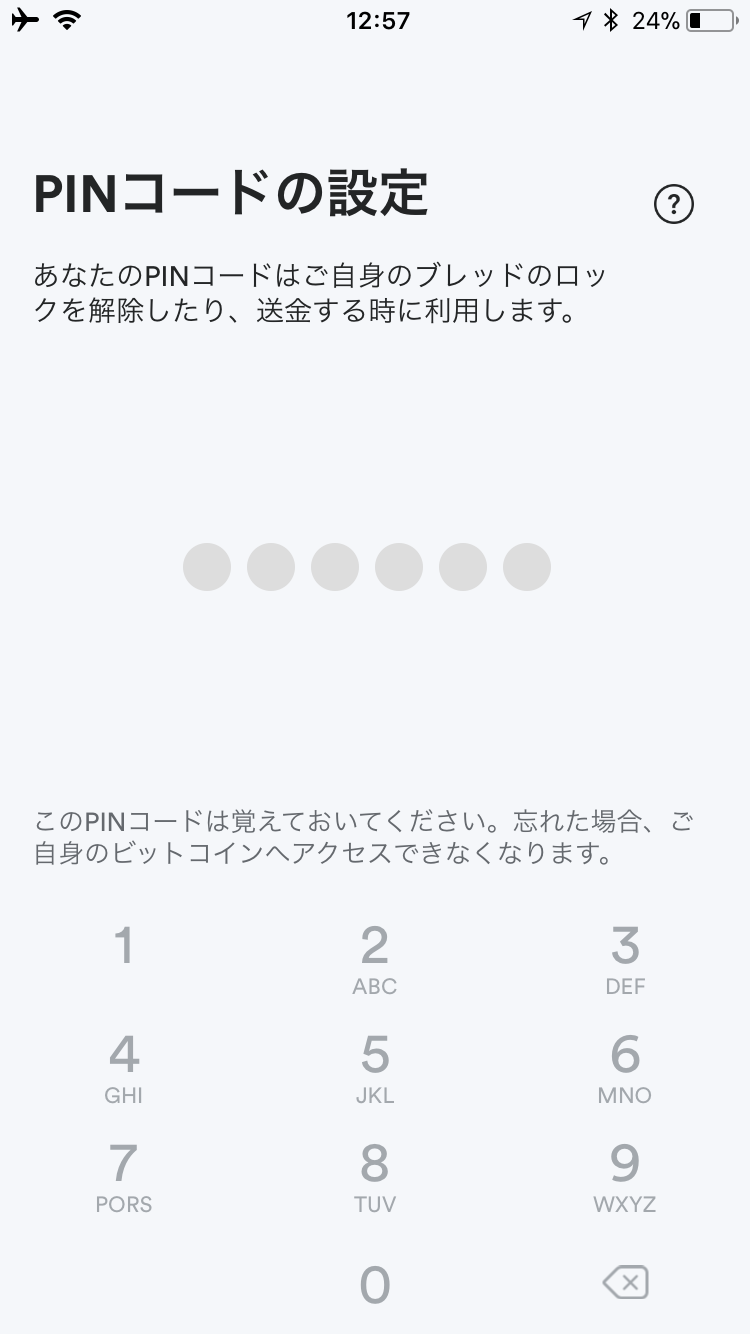
Task: Open the PIN help question mark icon
Action: click(x=676, y=203)
